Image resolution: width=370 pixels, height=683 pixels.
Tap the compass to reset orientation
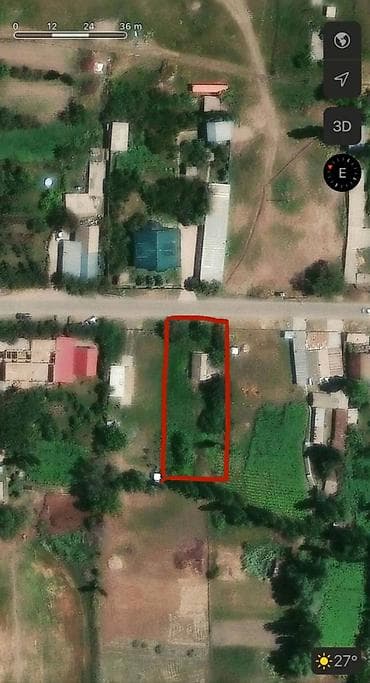tap(342, 172)
